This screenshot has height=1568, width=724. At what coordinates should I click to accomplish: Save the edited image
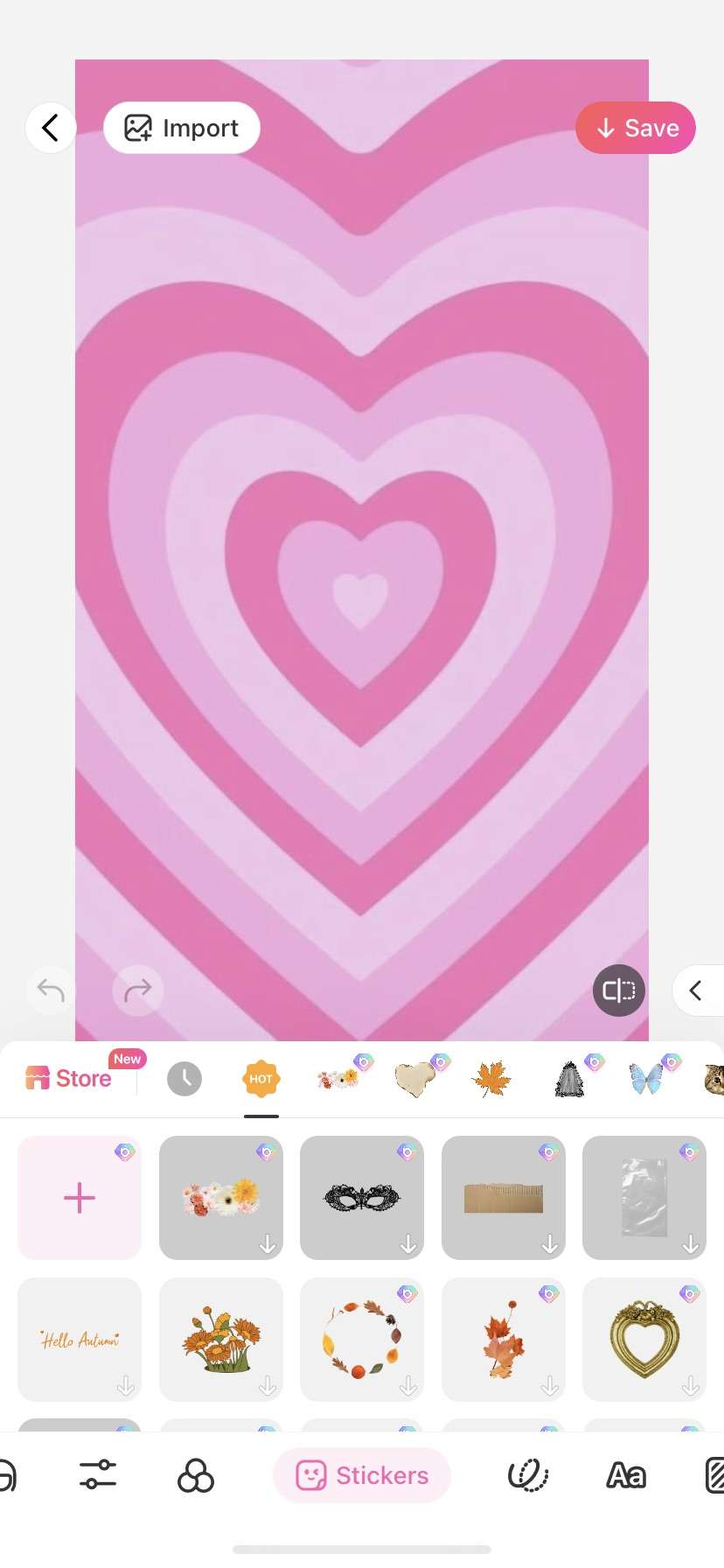pos(636,128)
